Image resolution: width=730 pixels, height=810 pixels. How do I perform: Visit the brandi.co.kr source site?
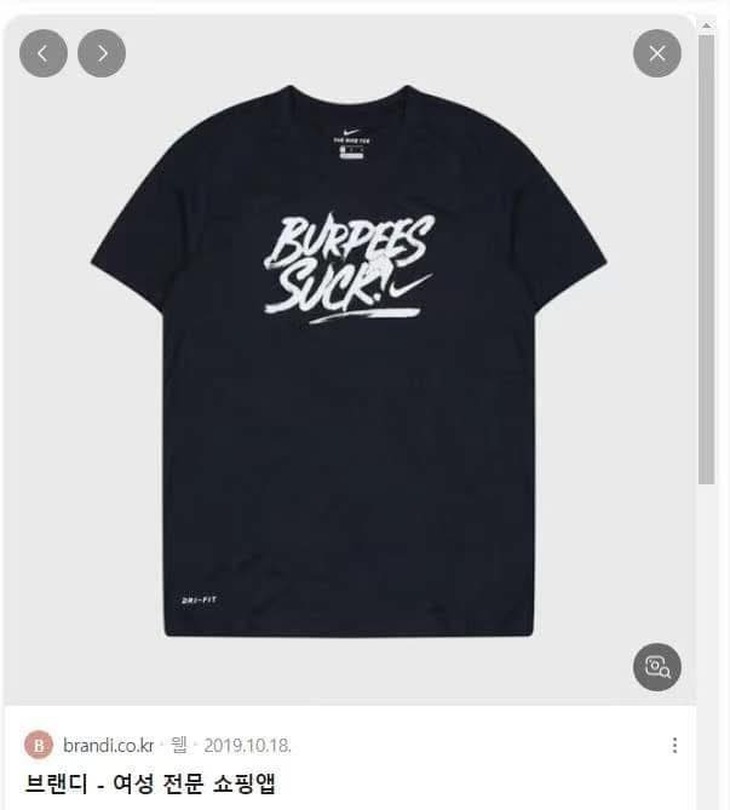click(x=106, y=745)
